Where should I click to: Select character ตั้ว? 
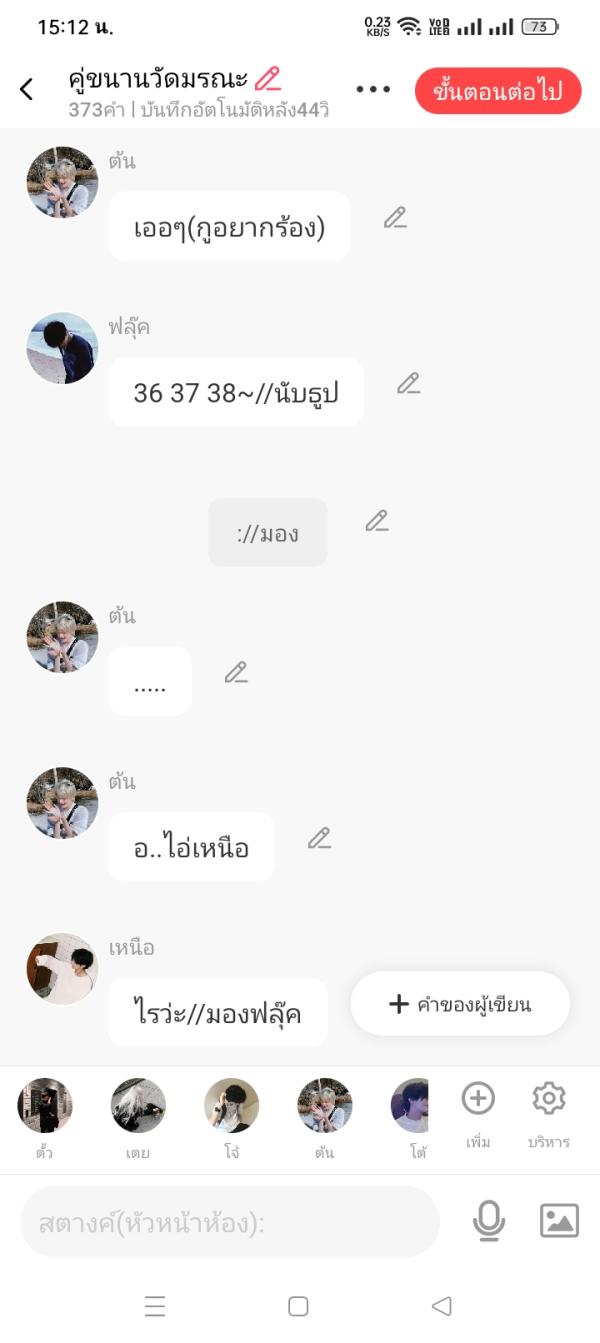(x=45, y=1106)
